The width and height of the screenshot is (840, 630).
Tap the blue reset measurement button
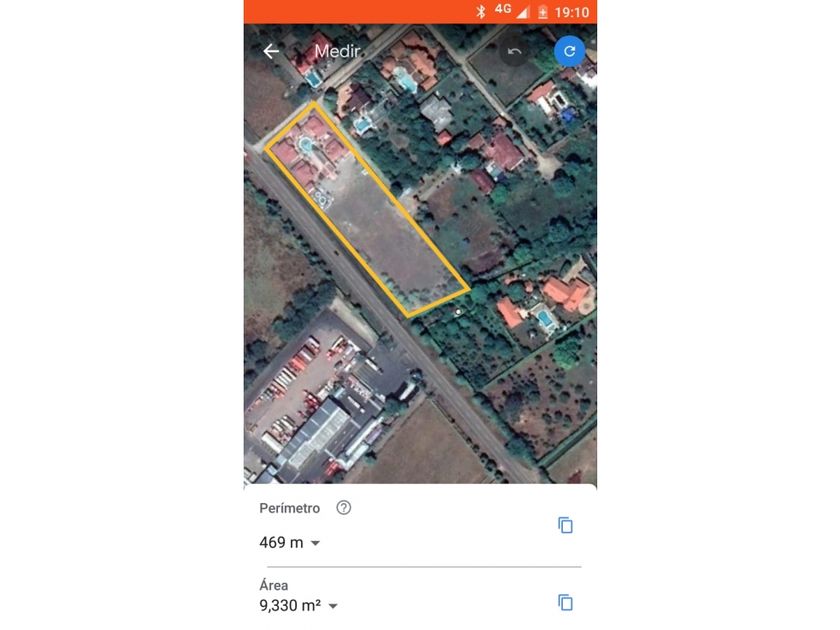click(x=569, y=51)
